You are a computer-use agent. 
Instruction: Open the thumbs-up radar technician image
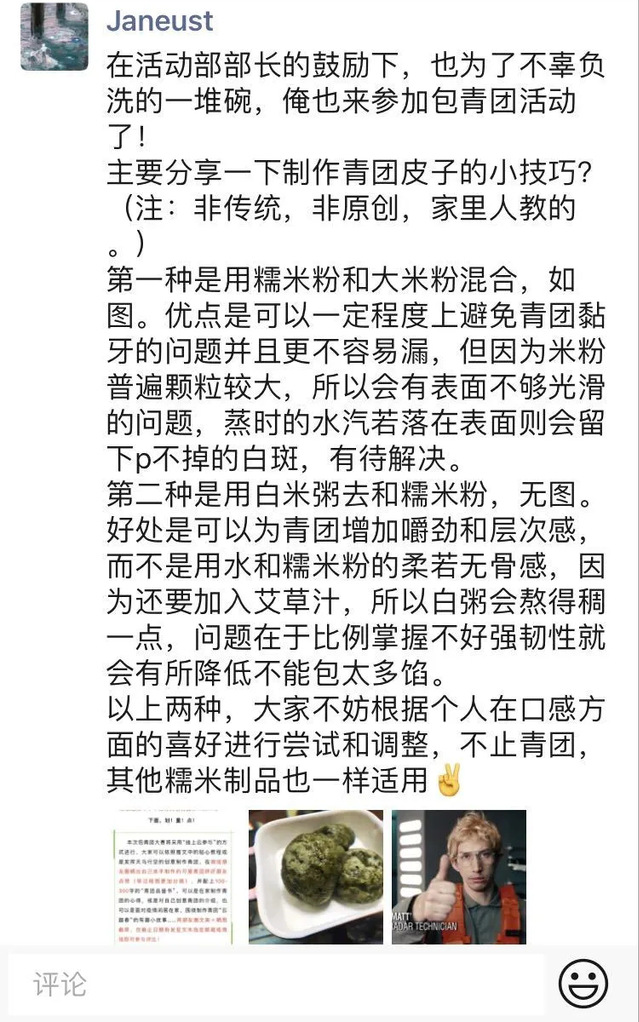(x=458, y=877)
